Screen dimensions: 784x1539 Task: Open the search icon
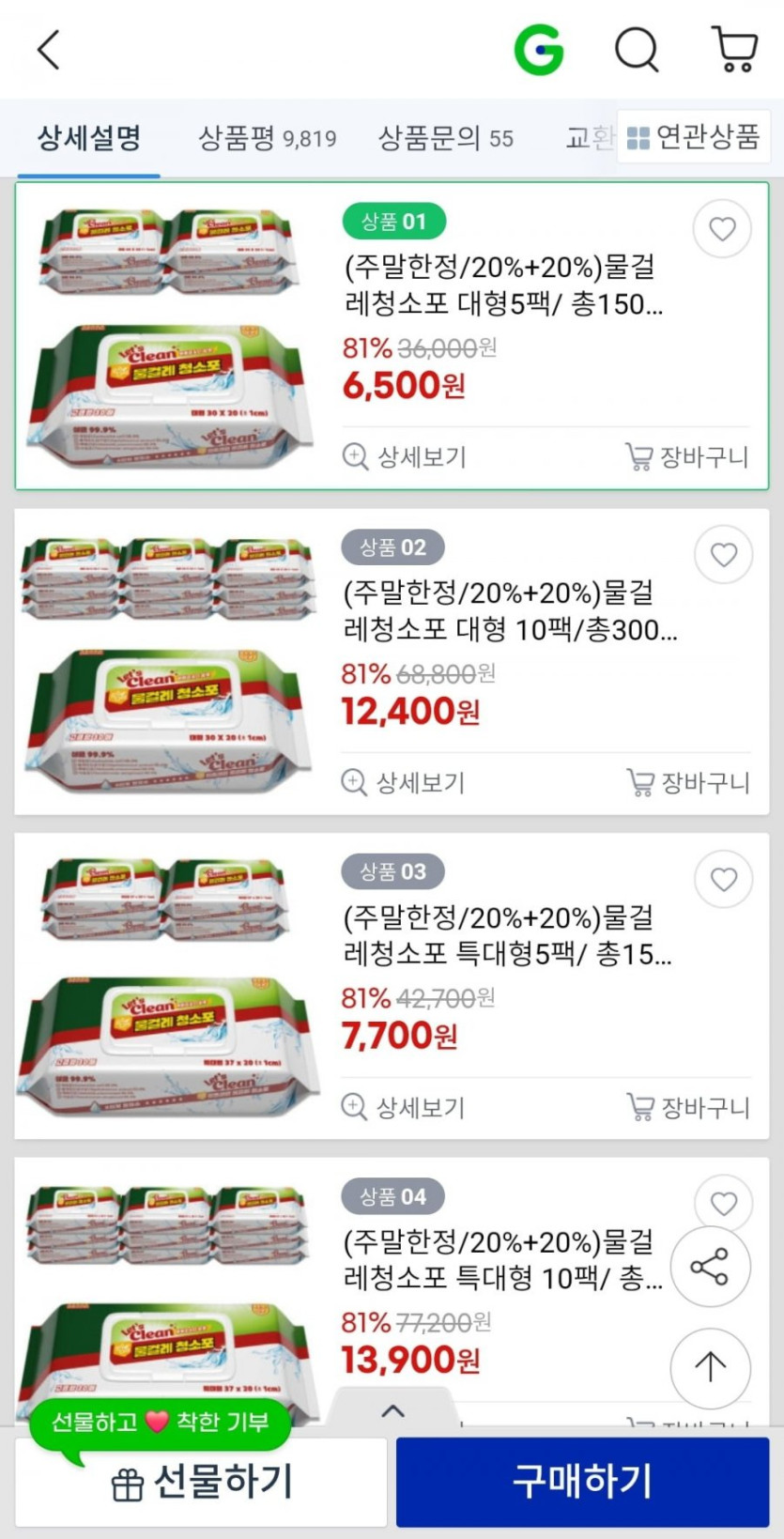point(637,49)
